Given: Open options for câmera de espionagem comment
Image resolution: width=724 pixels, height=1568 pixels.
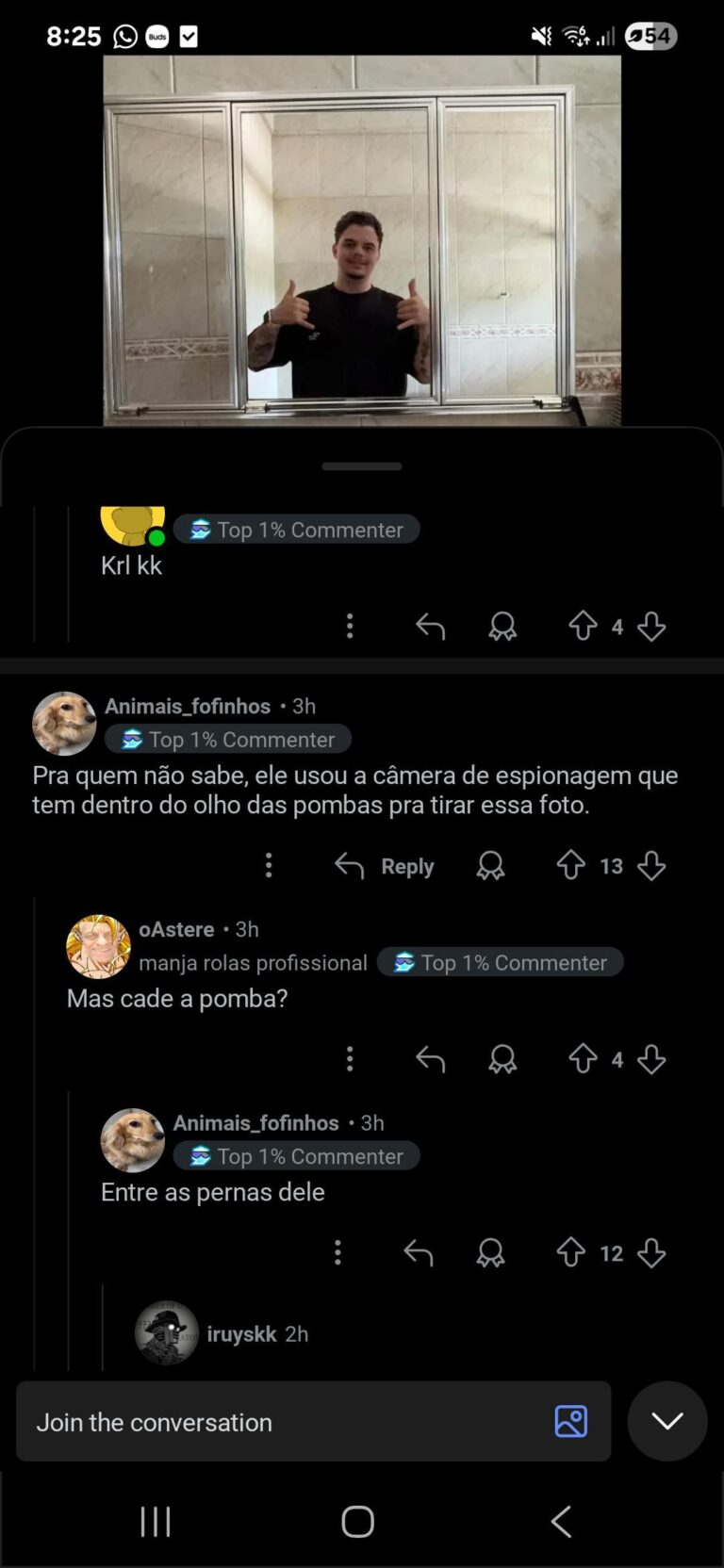Looking at the screenshot, I should pos(269,865).
